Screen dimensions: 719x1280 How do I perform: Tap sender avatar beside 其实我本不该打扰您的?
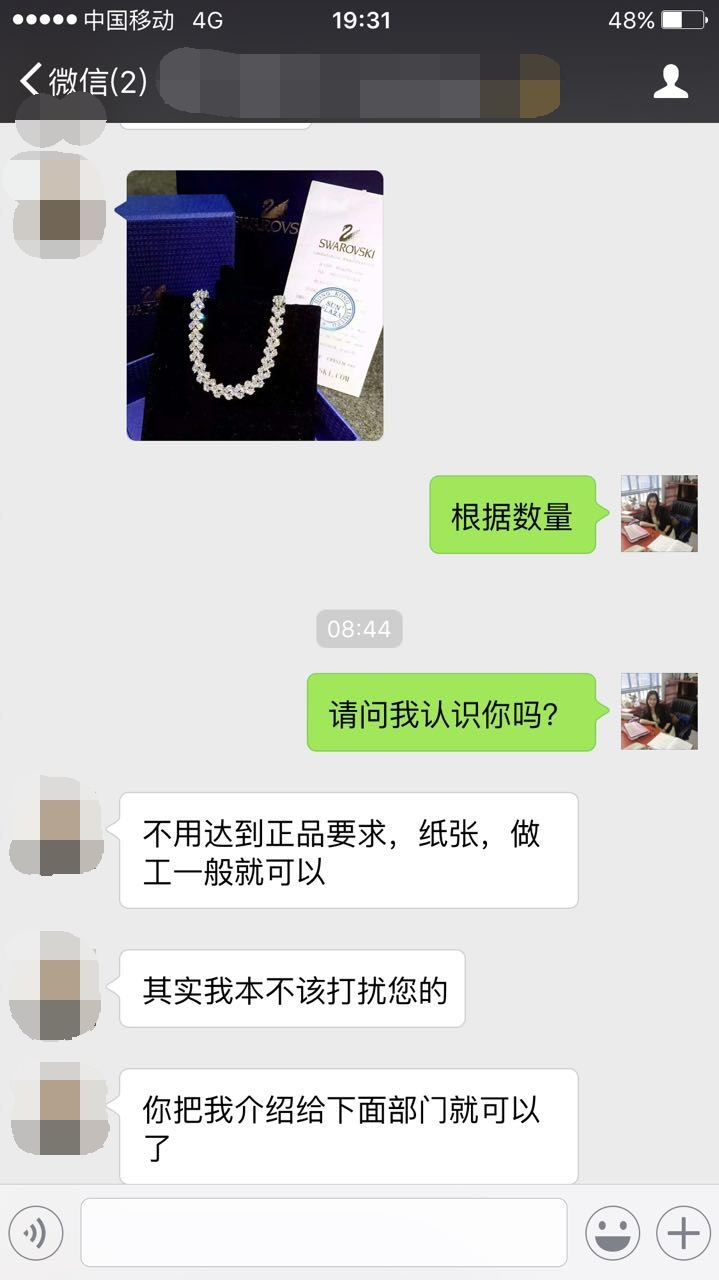click(x=56, y=986)
